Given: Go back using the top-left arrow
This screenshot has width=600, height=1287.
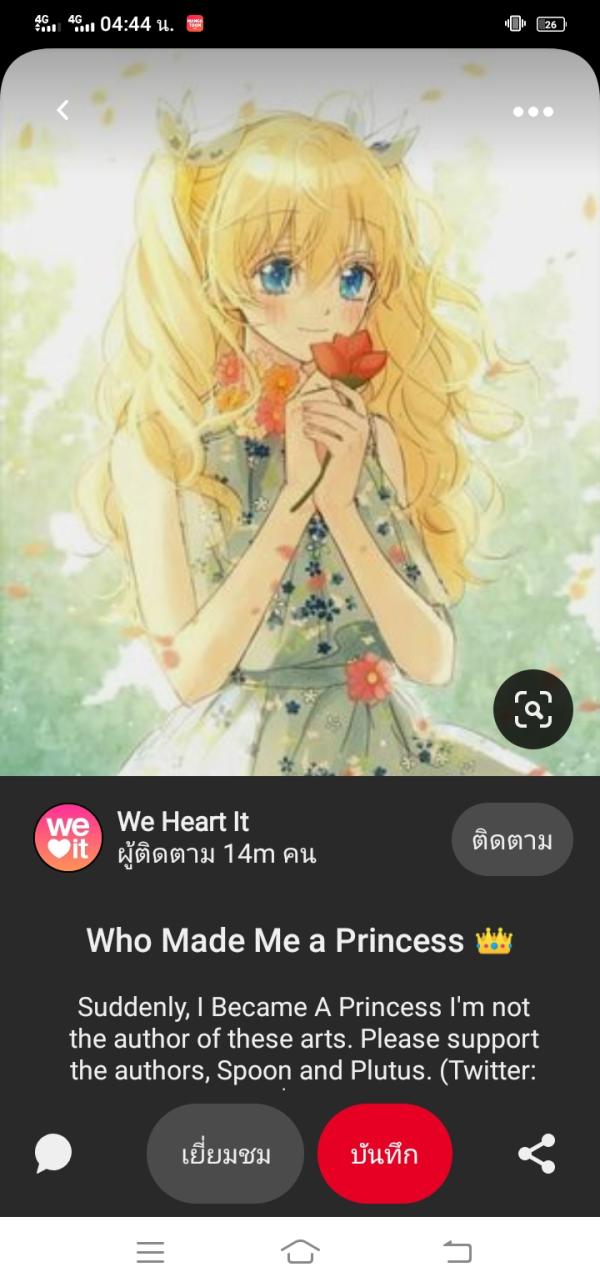Looking at the screenshot, I should pyautogui.click(x=63, y=110).
